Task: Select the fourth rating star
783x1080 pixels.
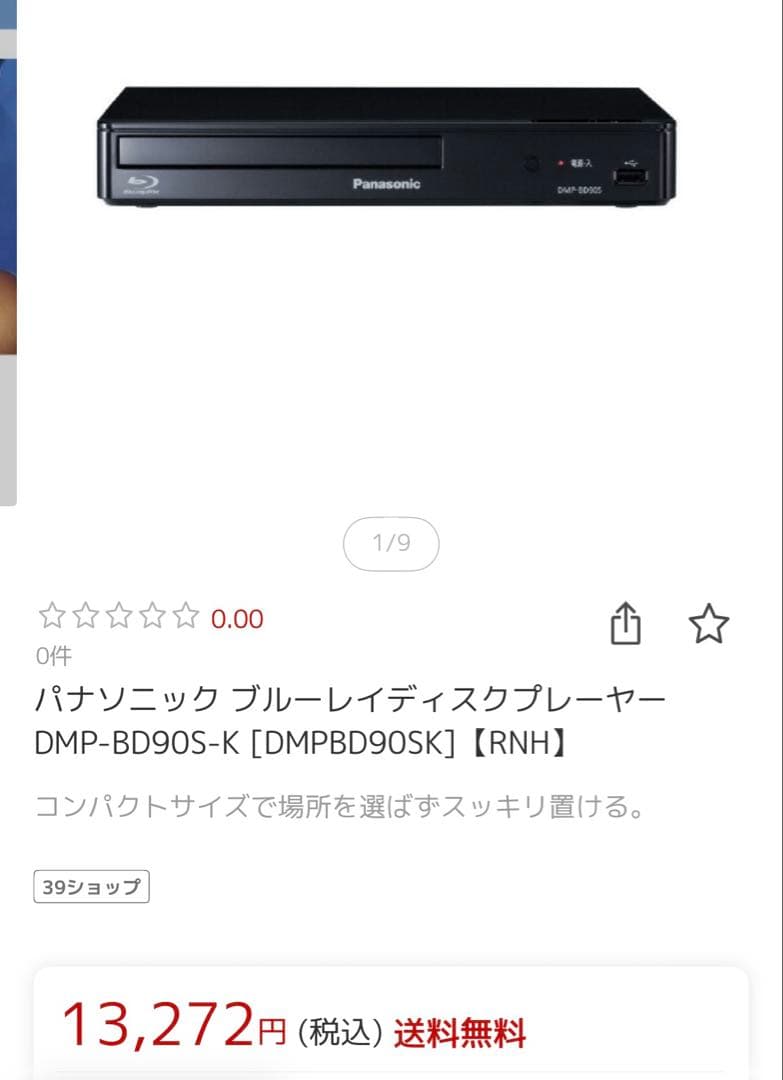Action: click(153, 619)
